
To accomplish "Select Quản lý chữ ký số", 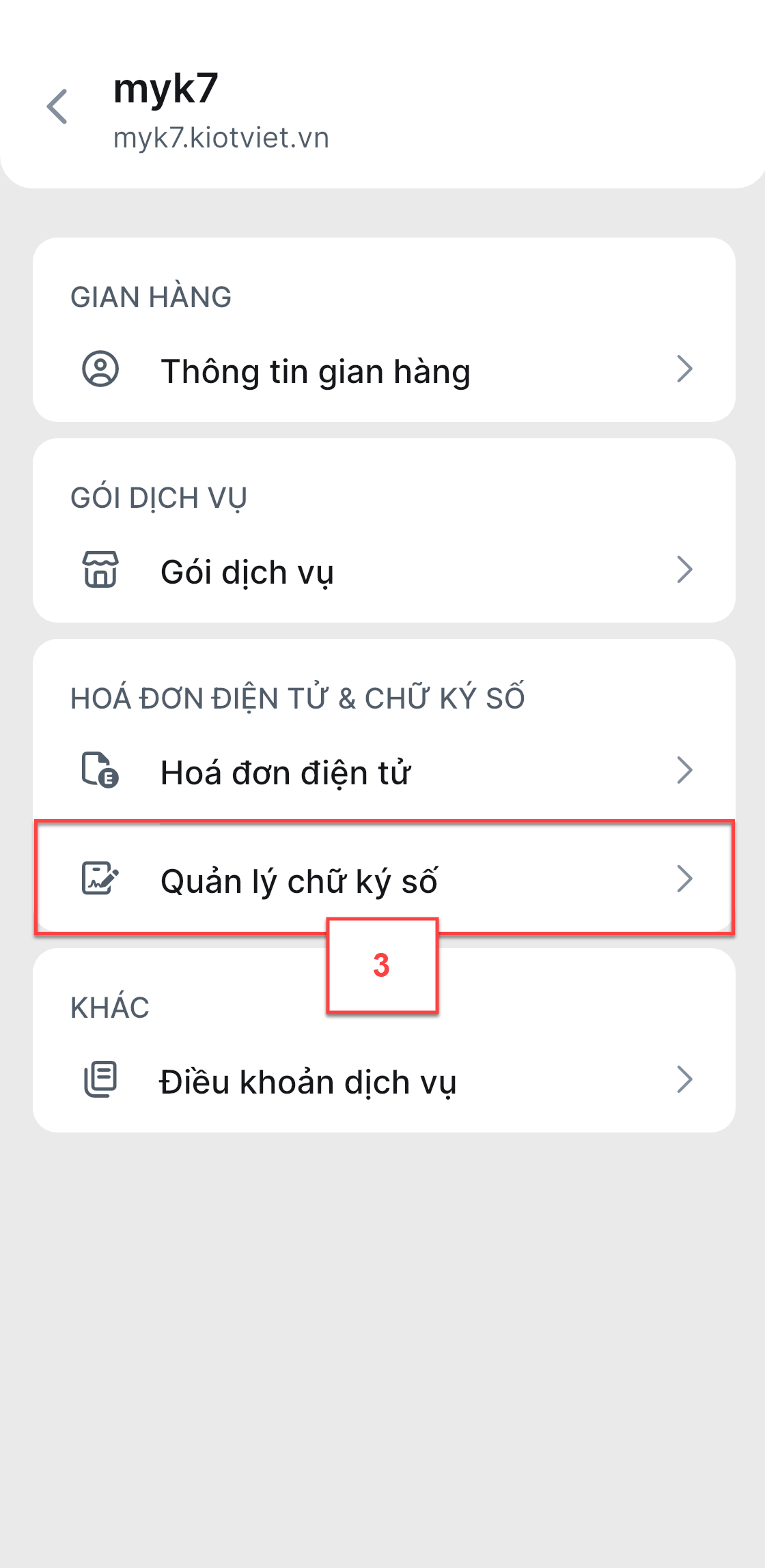I will [x=384, y=879].
